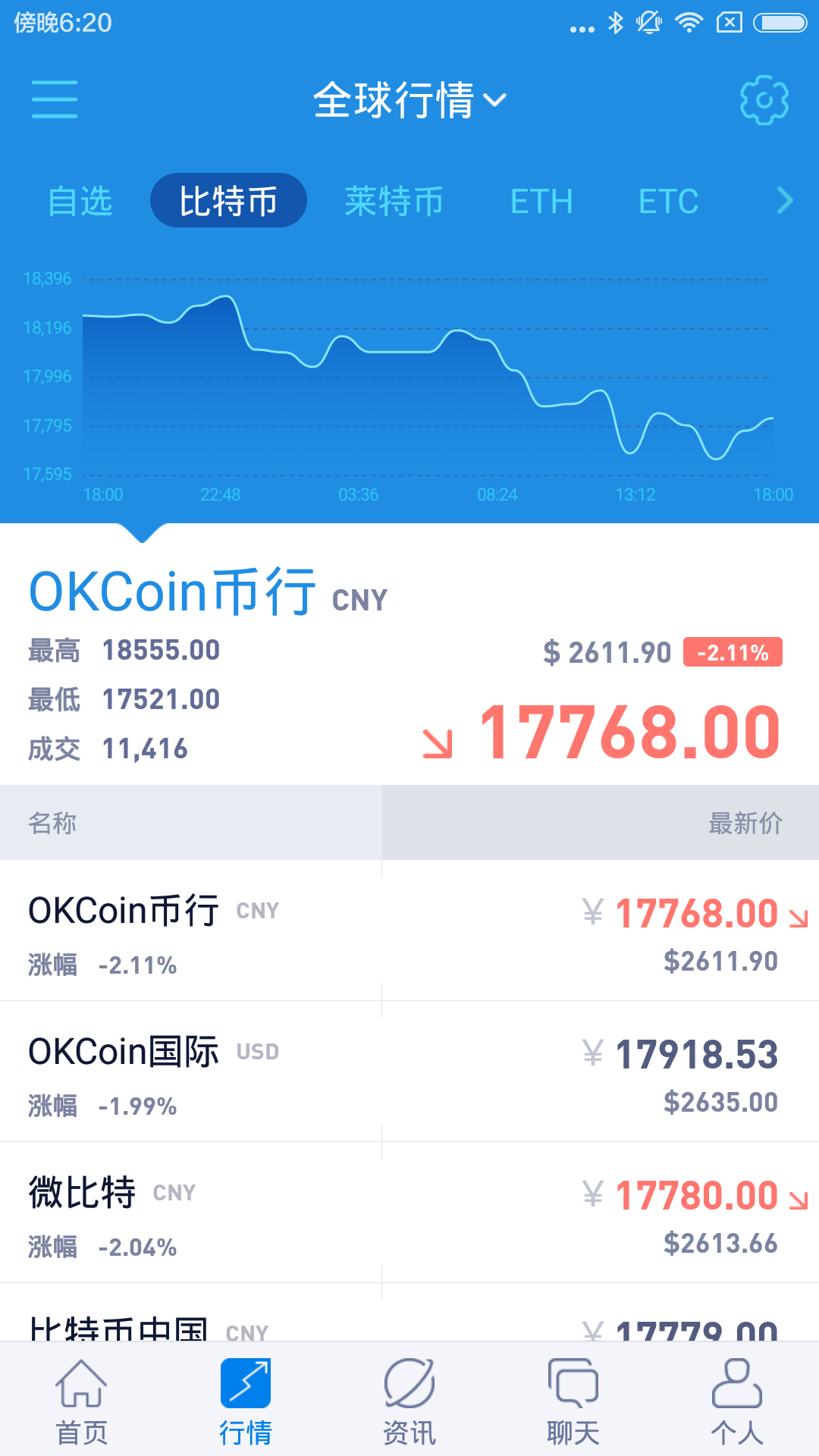Switch to the 莱特币 tab
The height and width of the screenshot is (1456, 819).
[394, 201]
